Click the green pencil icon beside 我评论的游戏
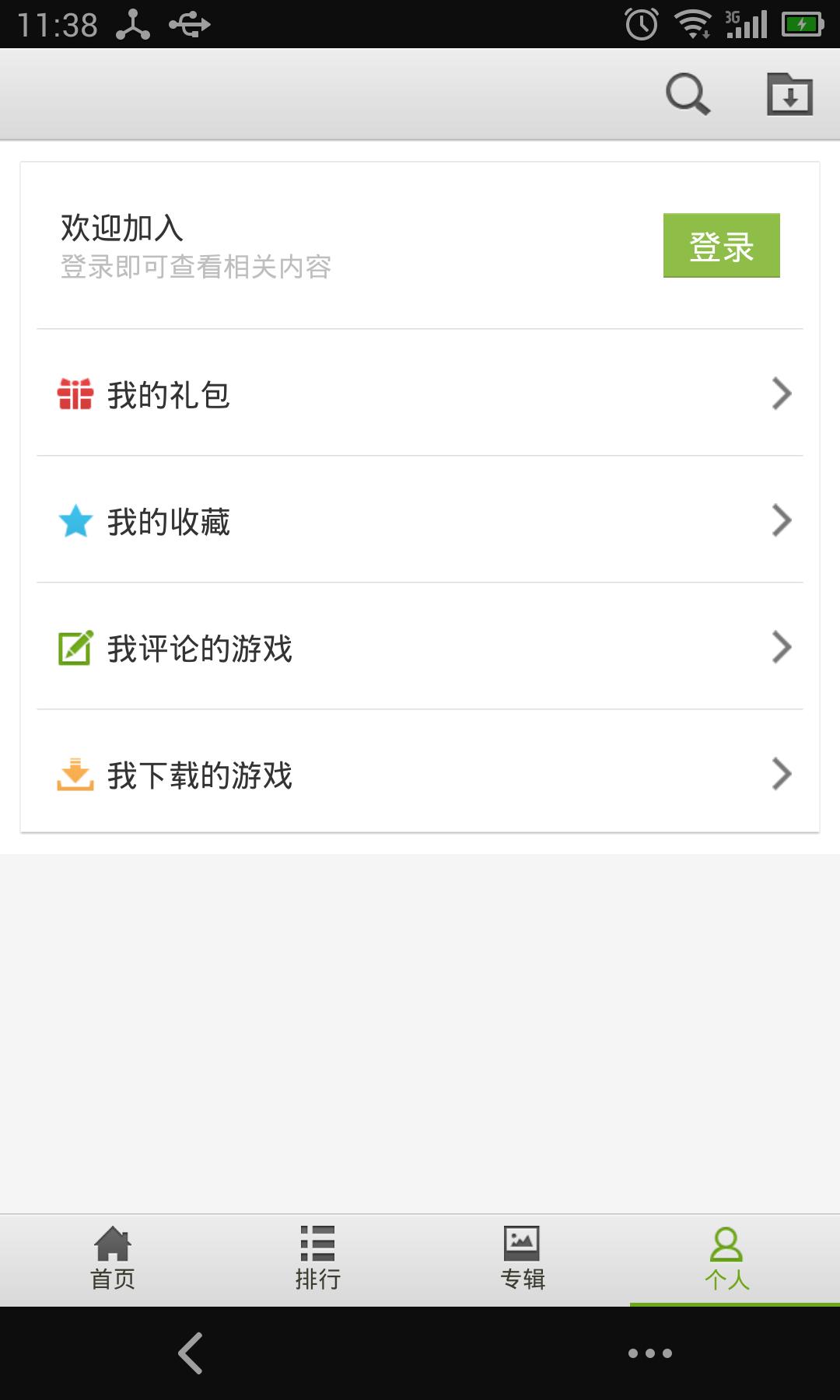 [75, 648]
